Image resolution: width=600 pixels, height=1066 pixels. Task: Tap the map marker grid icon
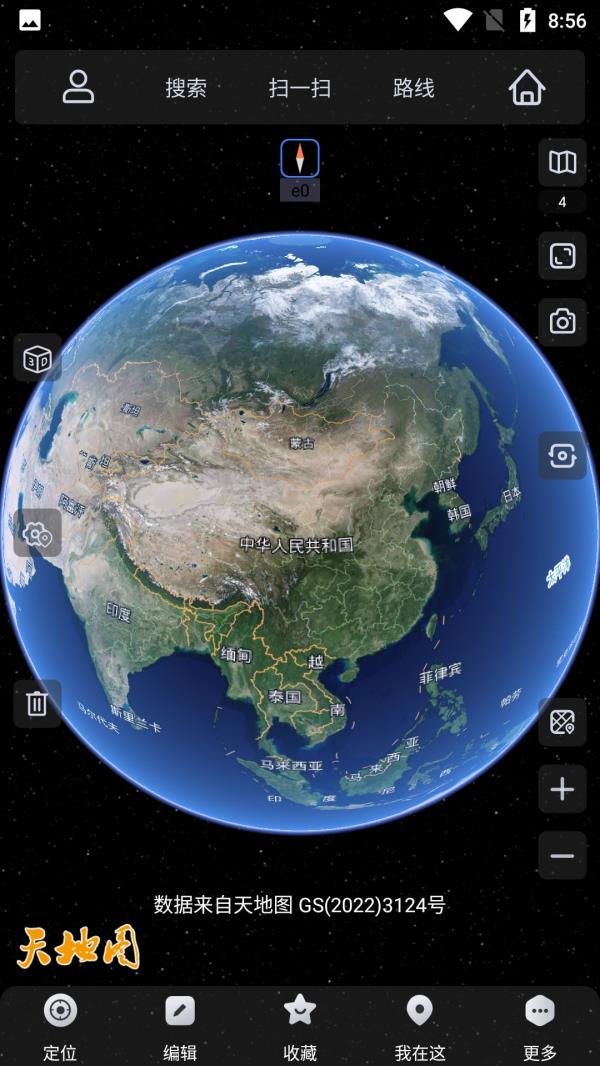tap(562, 722)
